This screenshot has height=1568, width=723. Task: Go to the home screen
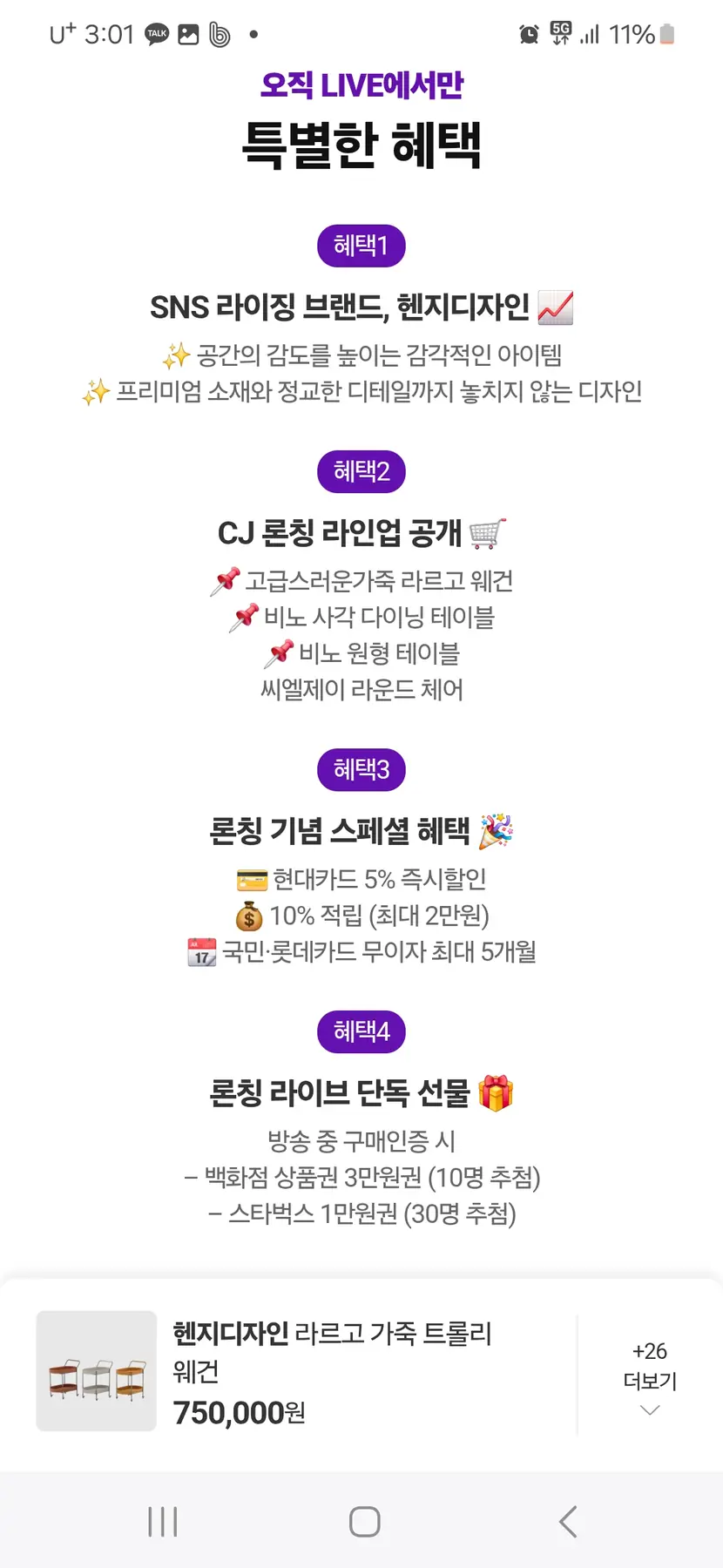(364, 1522)
